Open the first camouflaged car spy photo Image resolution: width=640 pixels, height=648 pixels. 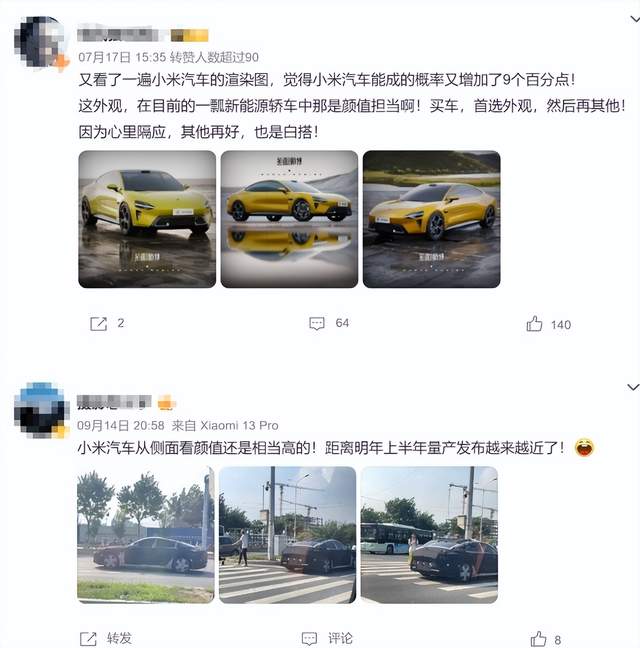click(x=145, y=535)
